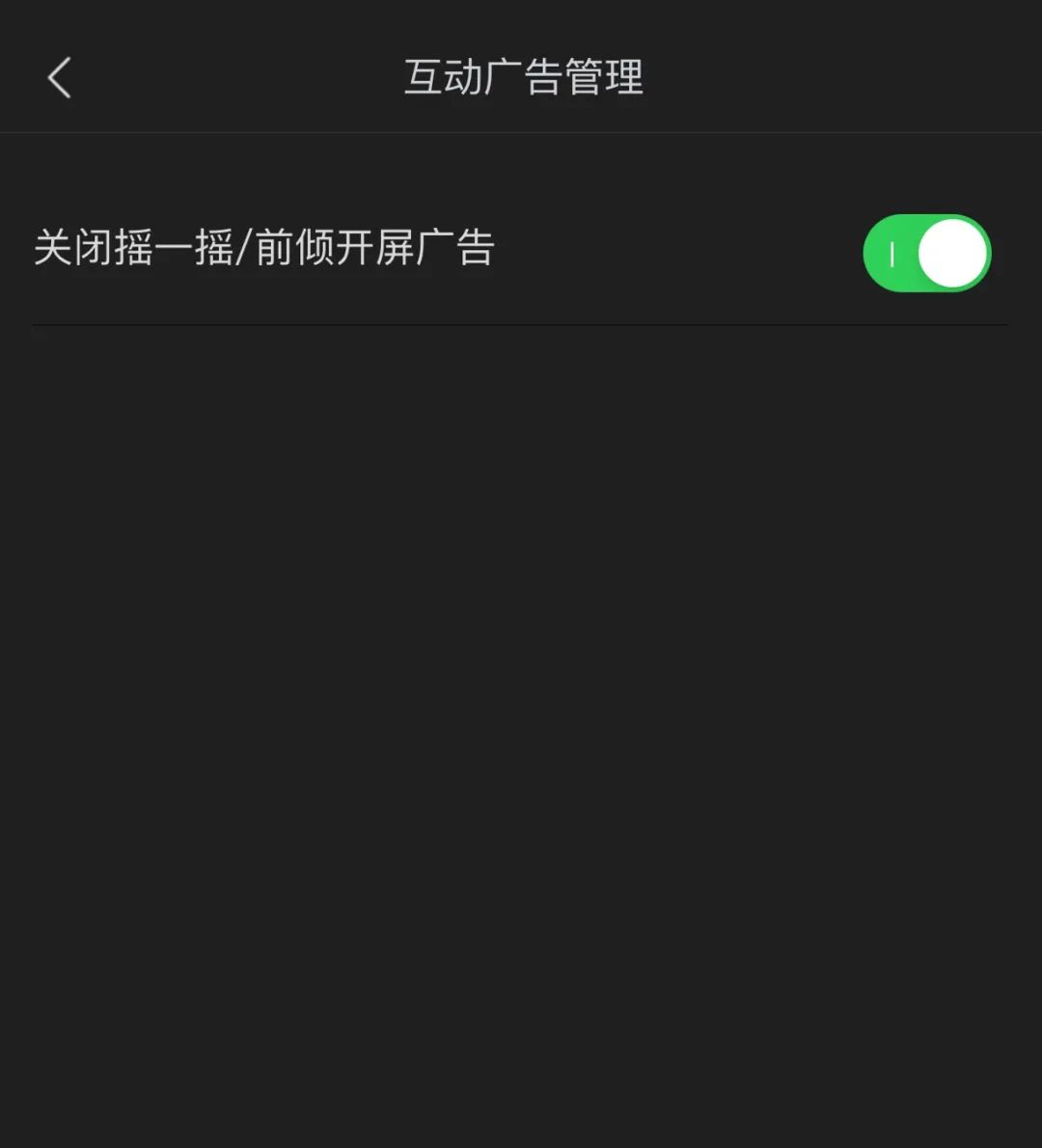Toggle off 关闭摇一摇/前倾开屏广告 switch
The height and width of the screenshot is (1148, 1042).
[x=926, y=253]
